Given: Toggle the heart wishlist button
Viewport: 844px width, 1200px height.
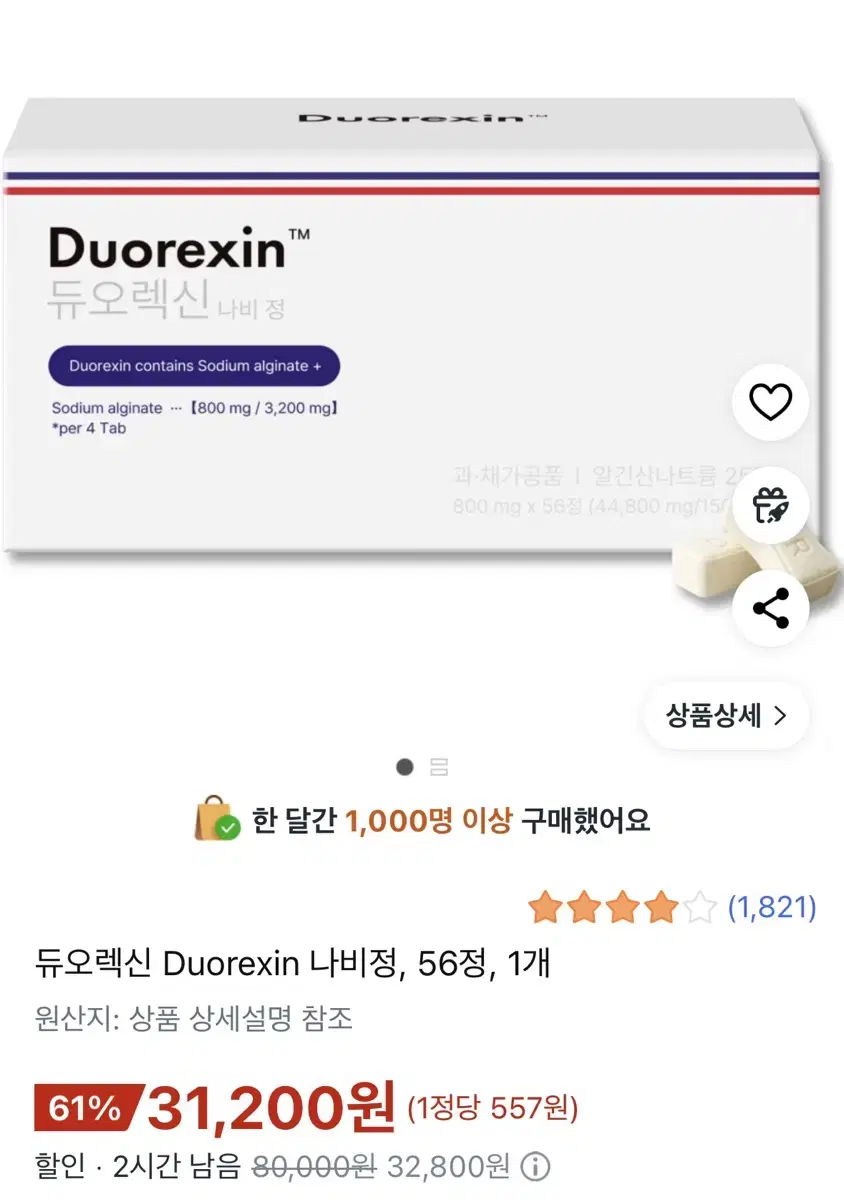Looking at the screenshot, I should point(770,400).
